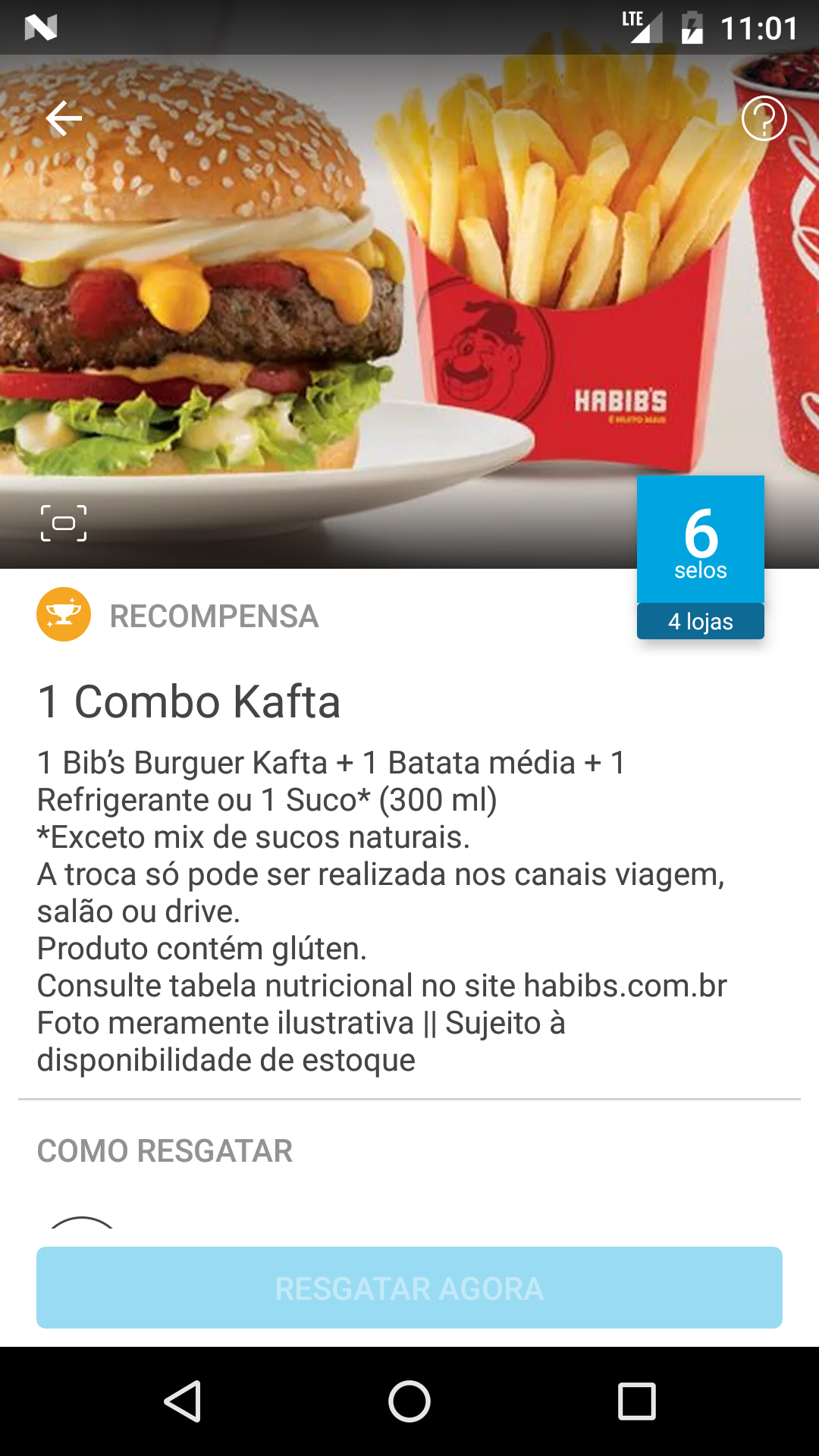
Task: View the 4 lojas participating stores
Action: click(x=700, y=622)
